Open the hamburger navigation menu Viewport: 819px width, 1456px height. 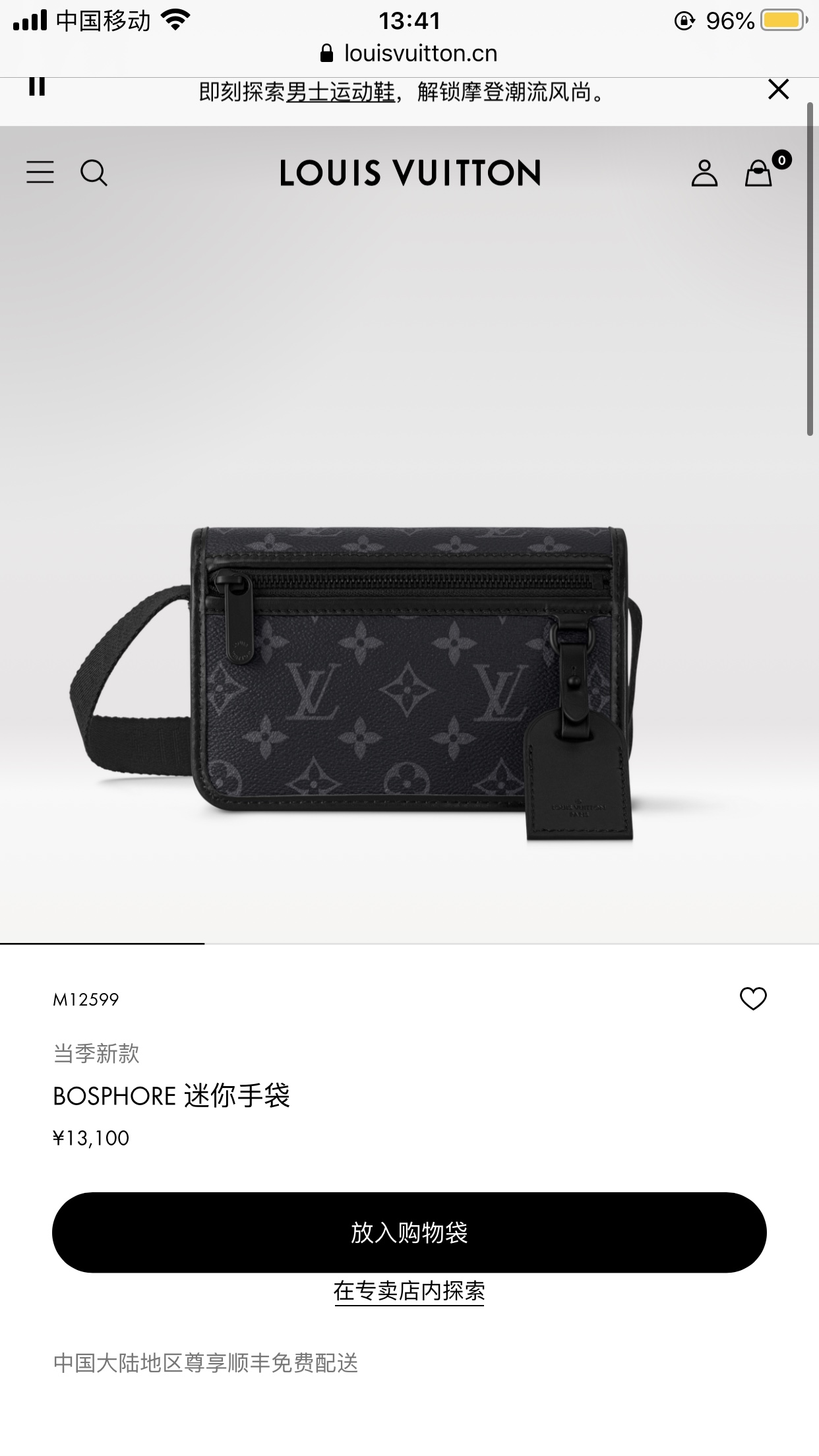[40, 173]
